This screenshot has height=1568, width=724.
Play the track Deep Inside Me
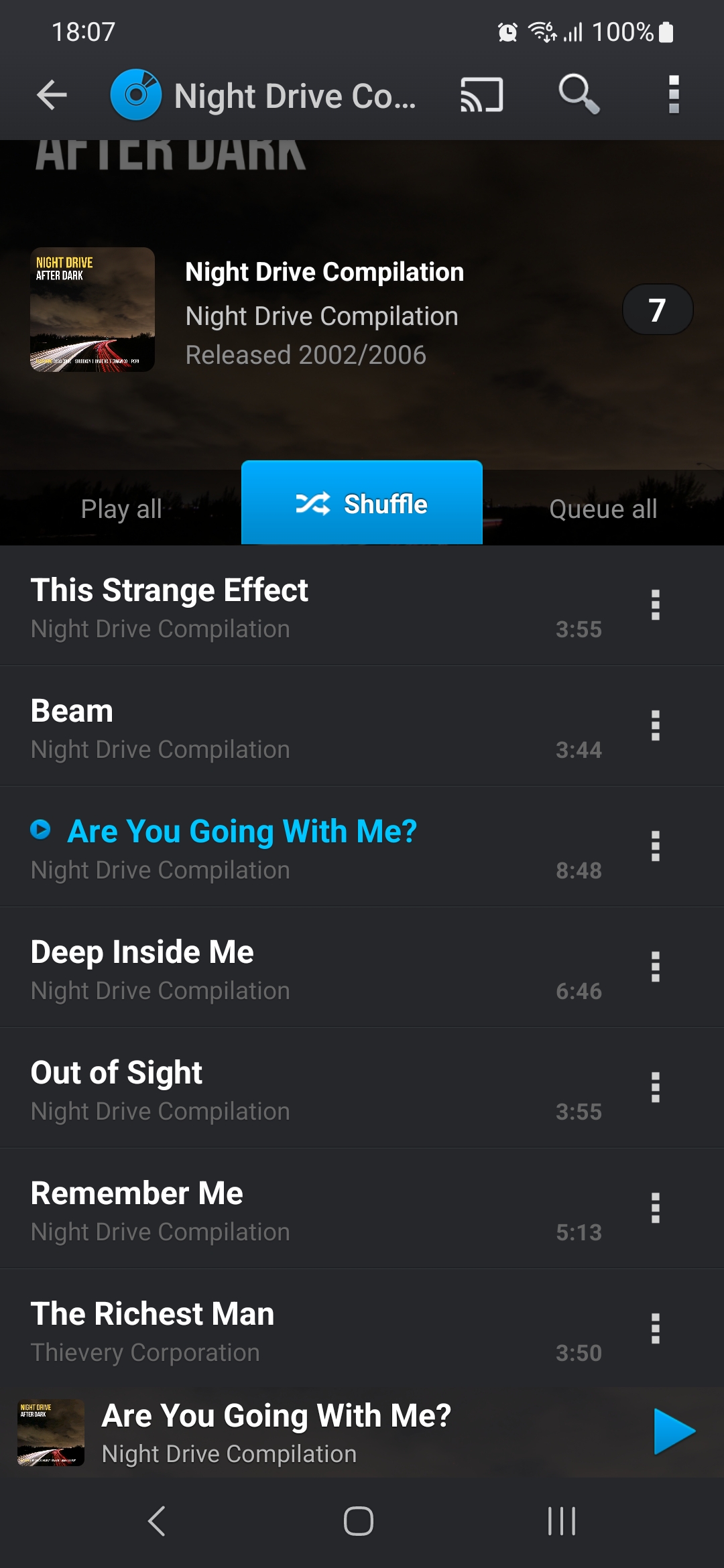tap(268, 968)
